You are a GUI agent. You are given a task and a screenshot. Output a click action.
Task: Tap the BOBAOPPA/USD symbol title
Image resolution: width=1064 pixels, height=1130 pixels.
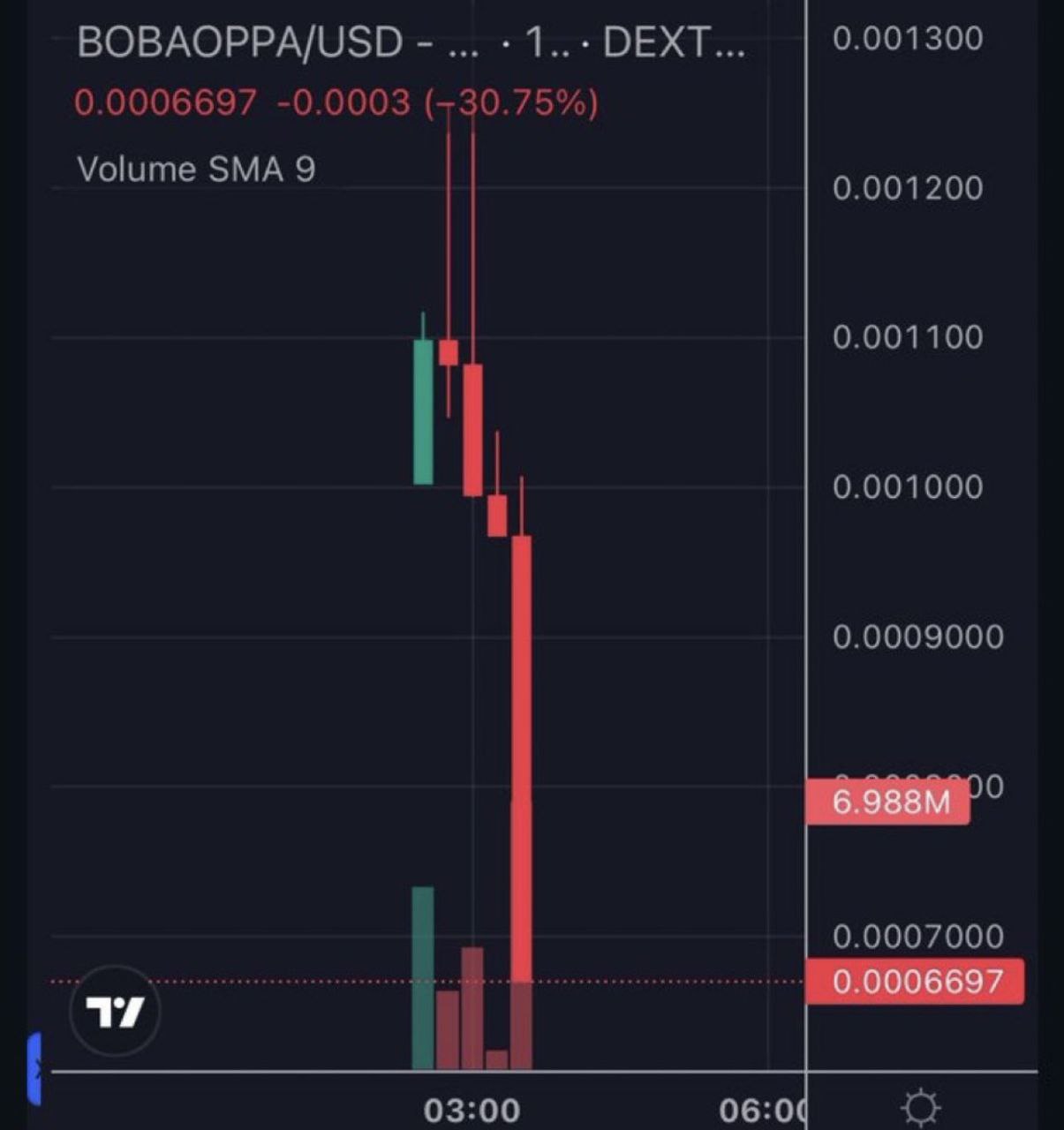point(240,42)
